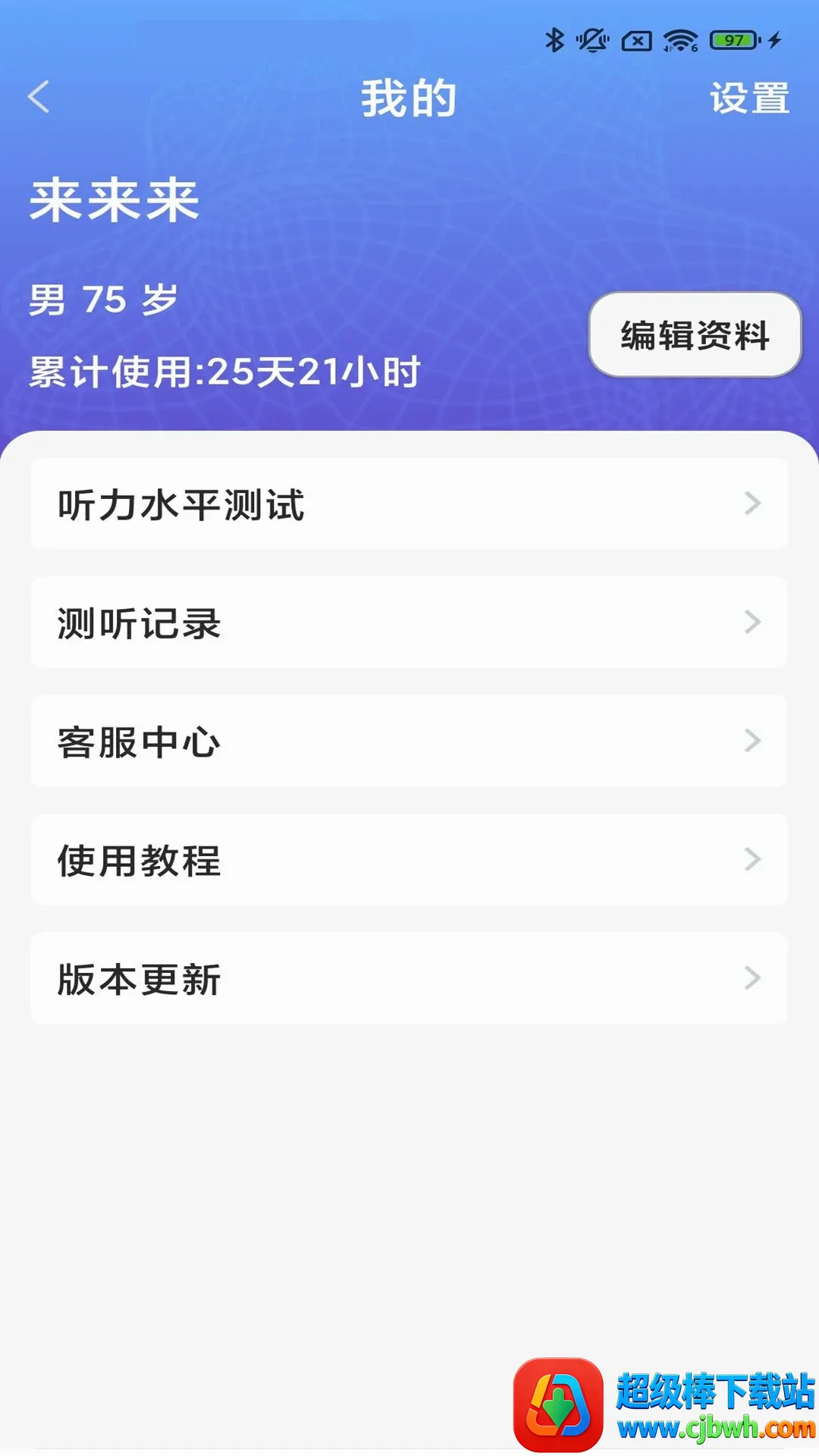This screenshot has height=1456, width=819.
Task: Check 版本更新
Action: point(409,978)
